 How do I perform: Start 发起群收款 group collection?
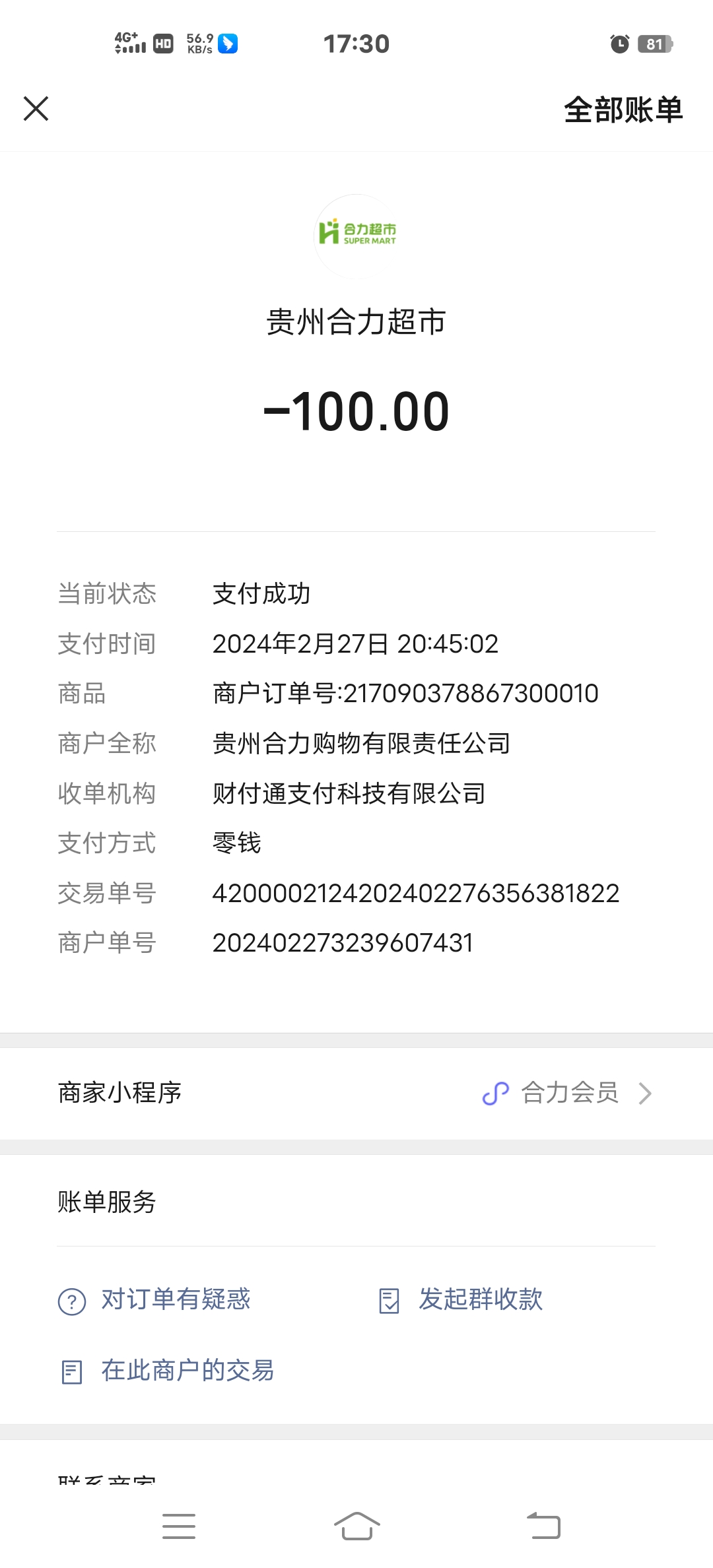tap(462, 1300)
